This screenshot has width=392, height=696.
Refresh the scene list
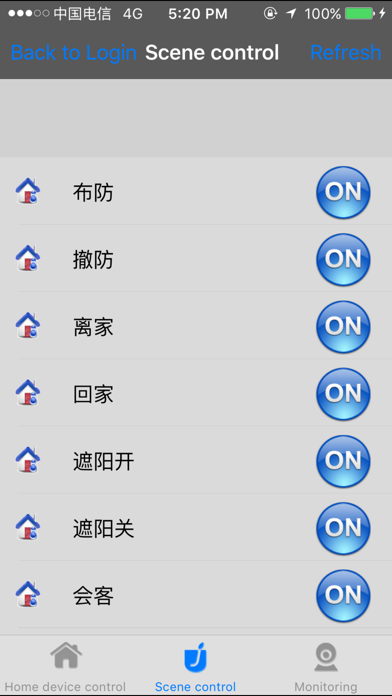point(345,52)
